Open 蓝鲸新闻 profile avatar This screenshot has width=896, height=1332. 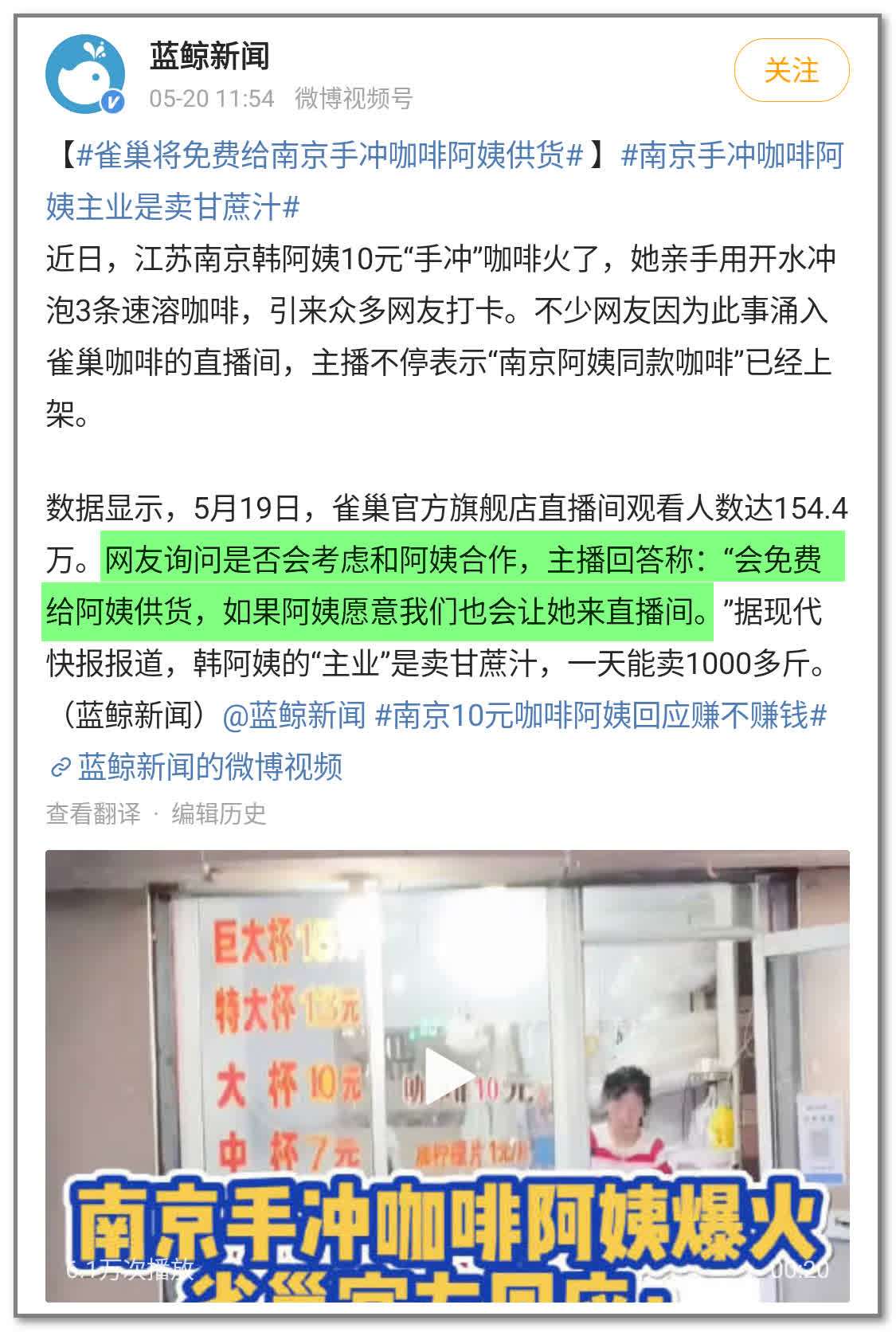(x=84, y=73)
